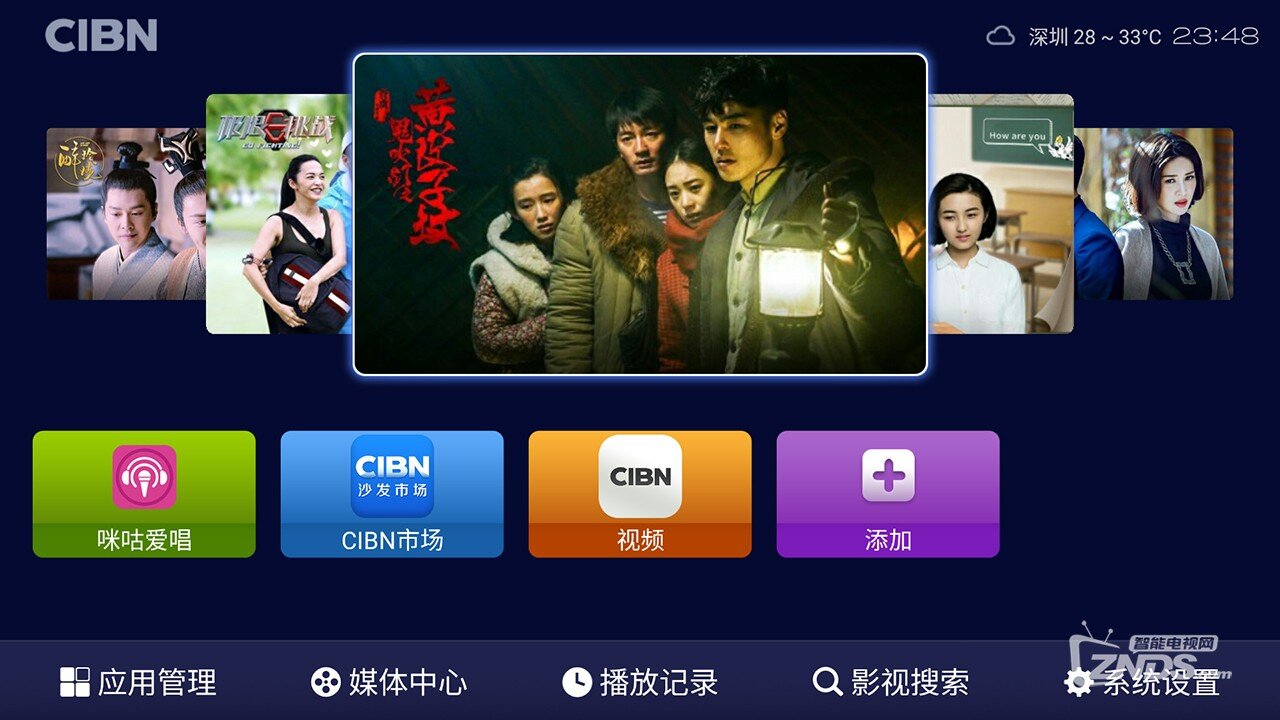This screenshot has width=1280, height=720.
Task: Open 系统设置 system settings
Action: click(x=1142, y=682)
